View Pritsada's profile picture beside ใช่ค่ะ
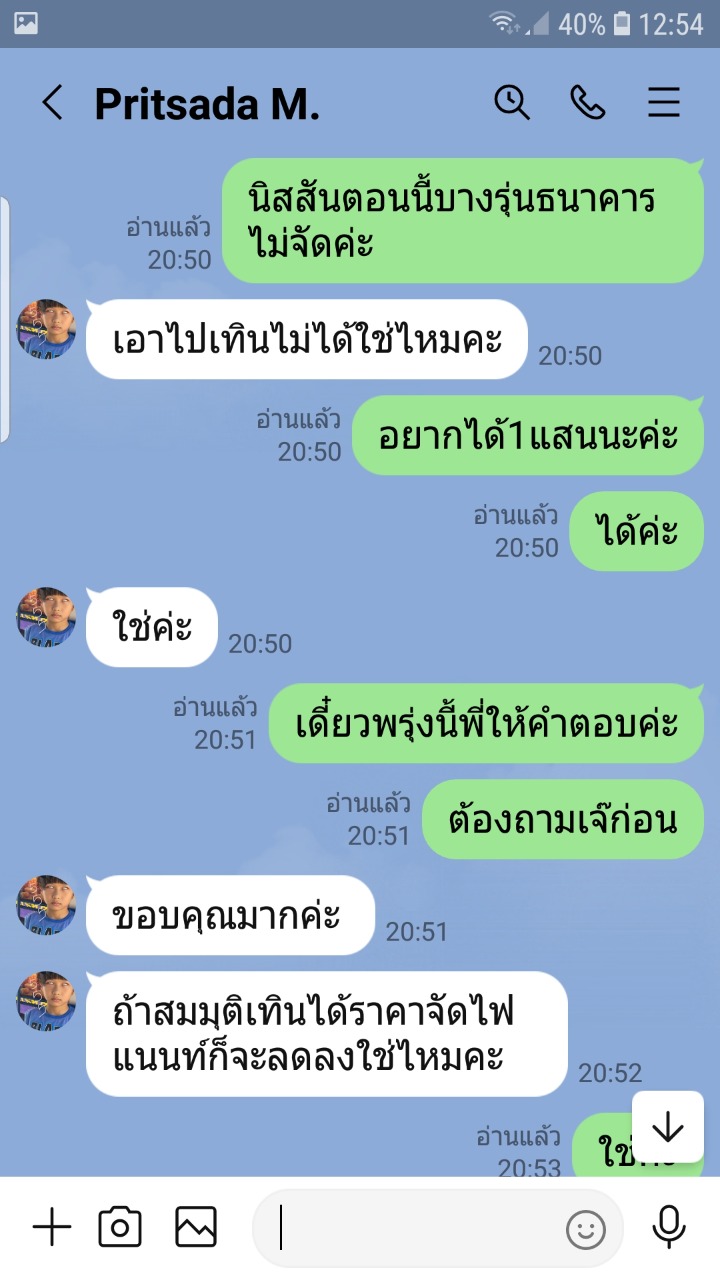720x1280 pixels. click(46, 617)
